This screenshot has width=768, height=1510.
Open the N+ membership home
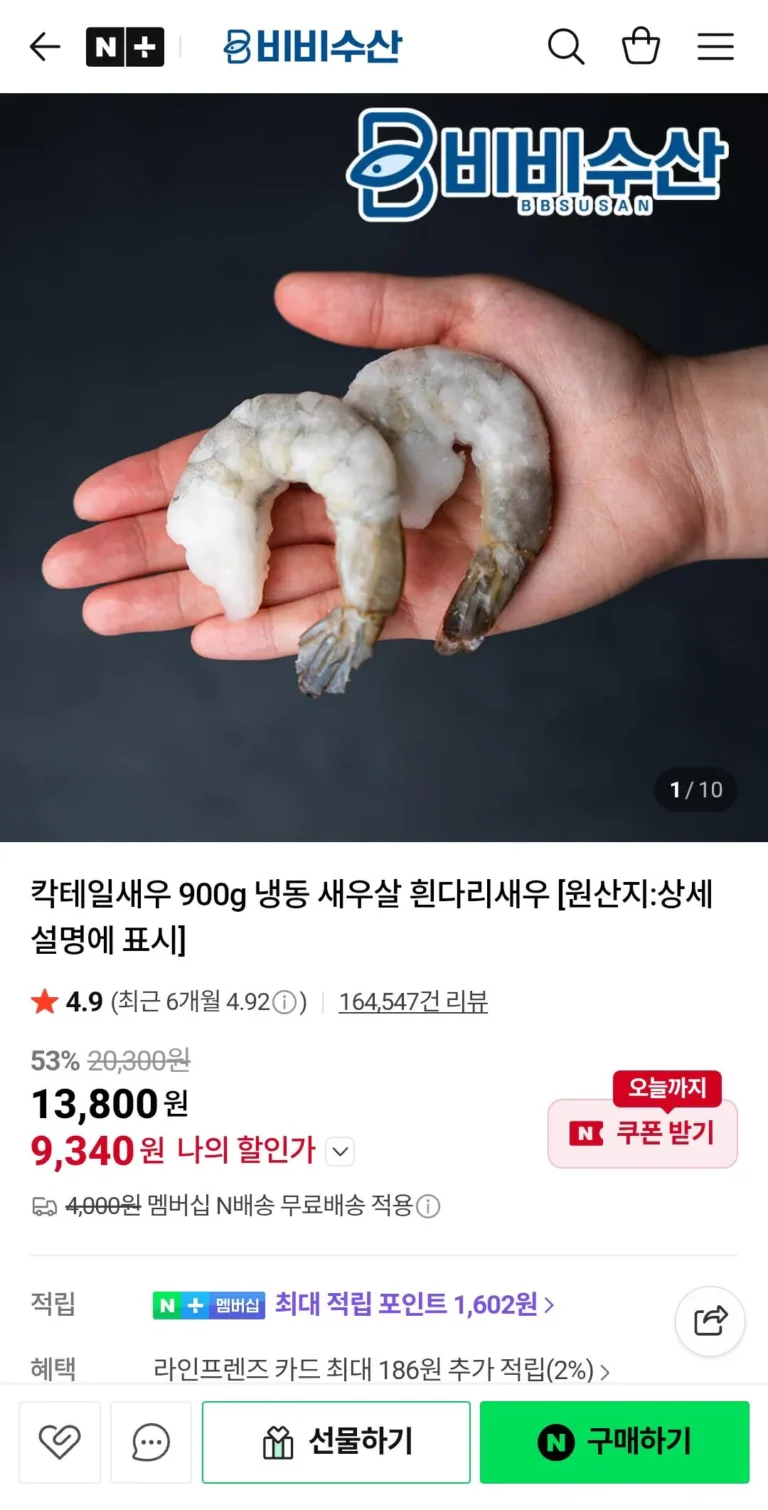pos(125,46)
